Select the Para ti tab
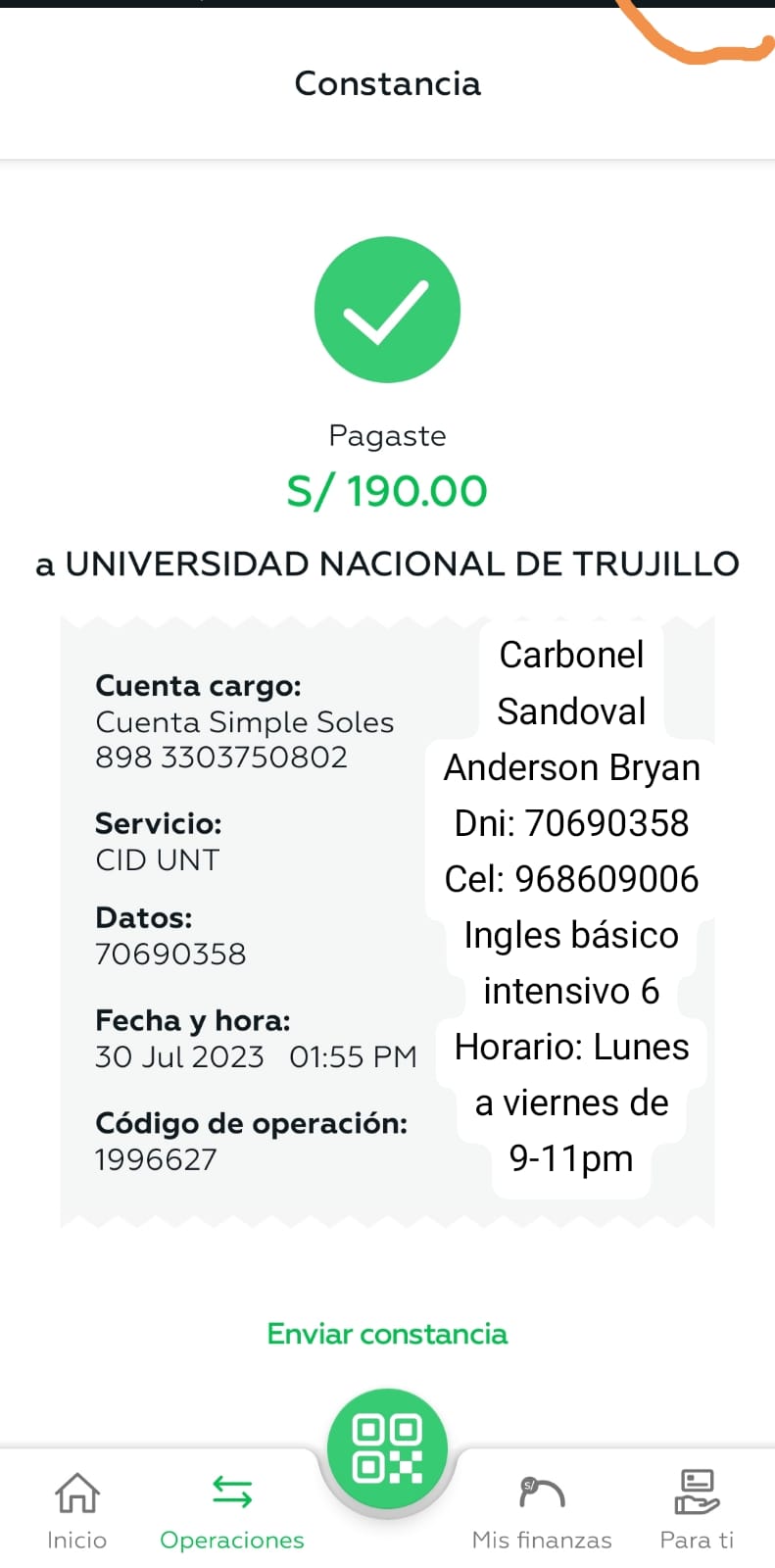This screenshot has height=1568, width=775. [x=697, y=1510]
